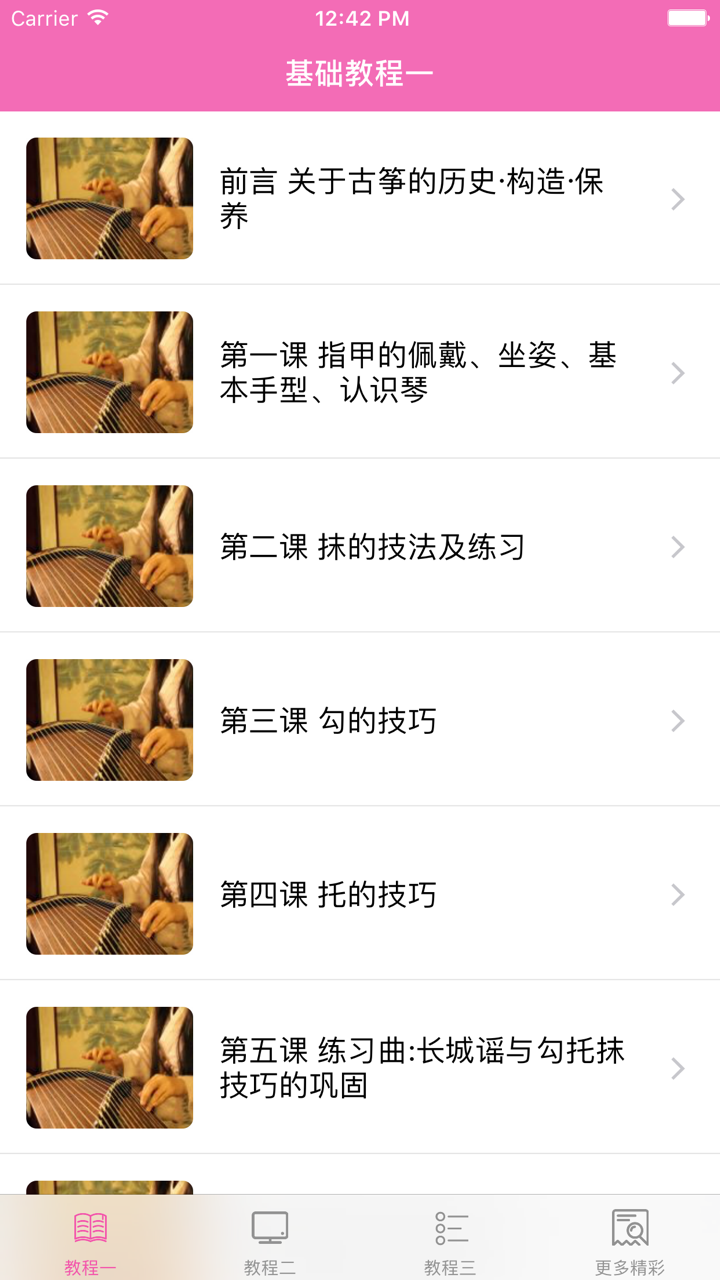The image size is (720, 1280).
Task: Tap the clock showing 12:42 PM
Action: coord(360,17)
